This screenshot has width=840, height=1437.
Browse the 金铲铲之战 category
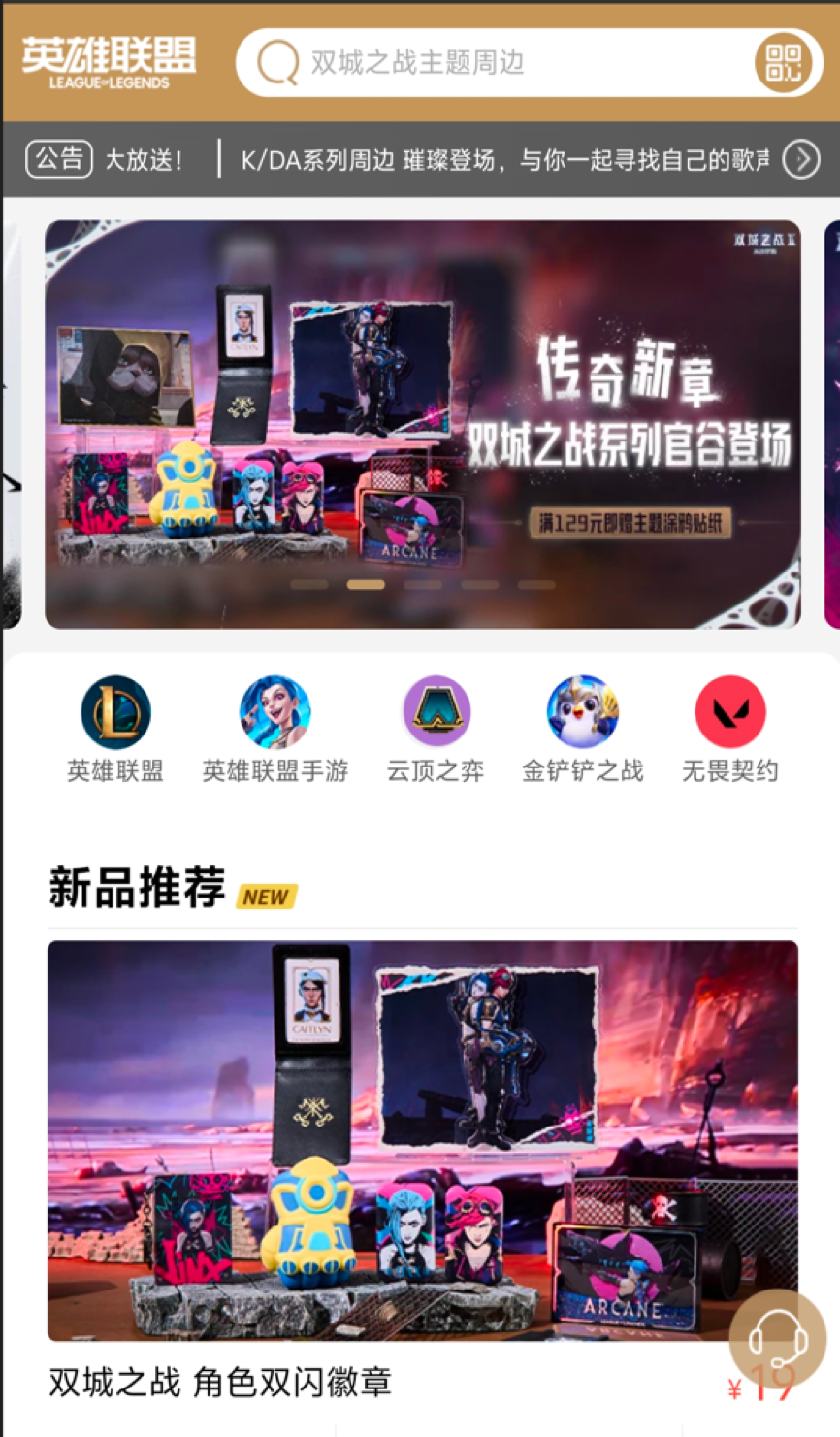pos(582,730)
